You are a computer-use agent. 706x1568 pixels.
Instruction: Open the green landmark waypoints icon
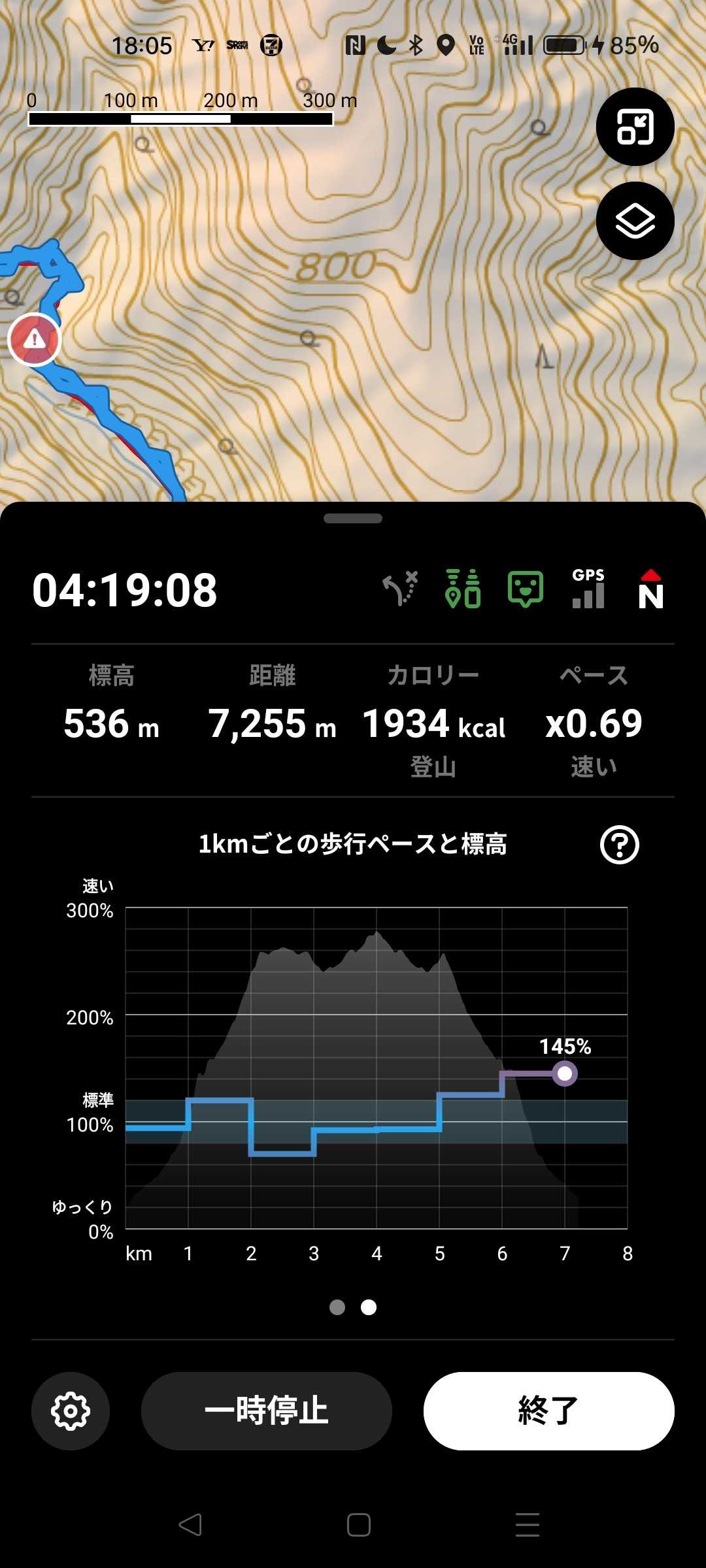(x=463, y=588)
